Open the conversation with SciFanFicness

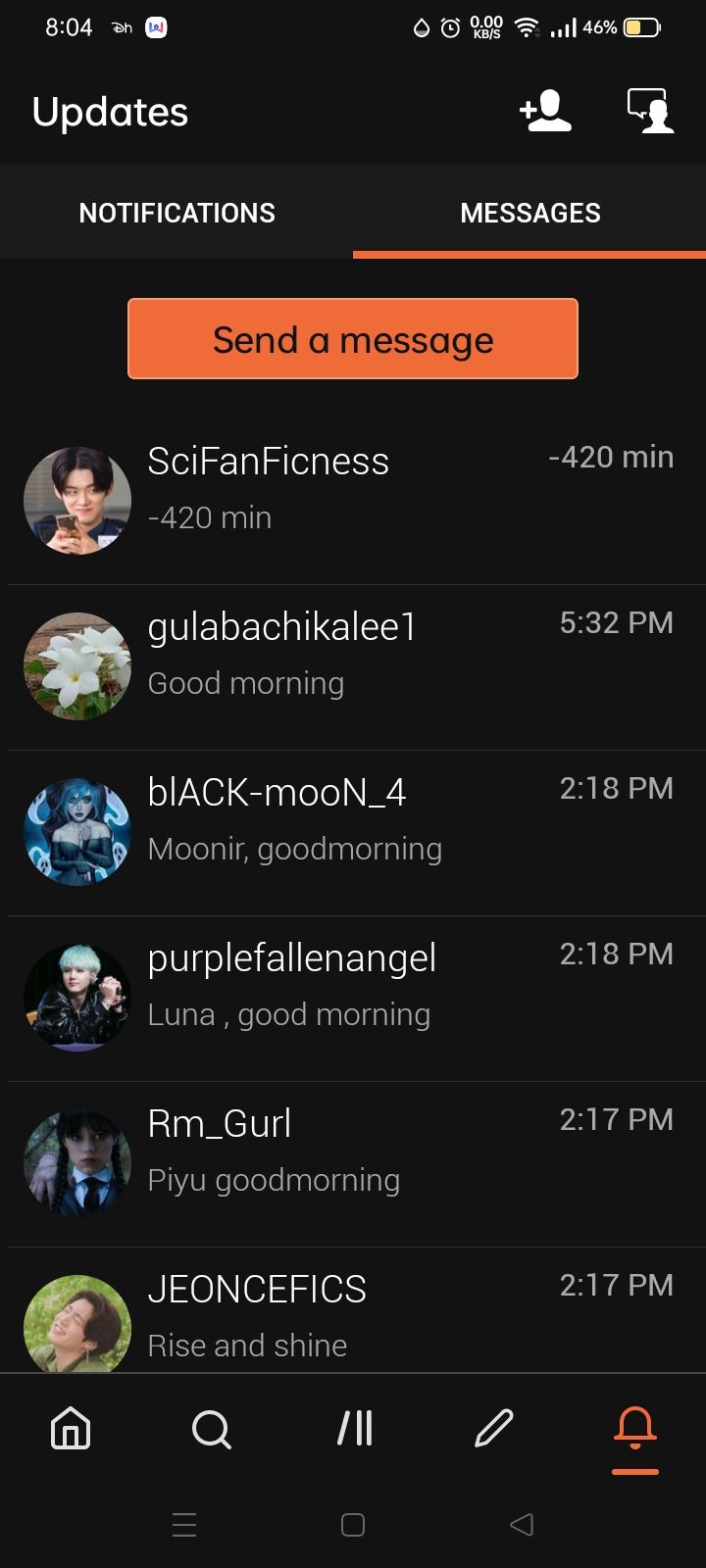pos(353,501)
